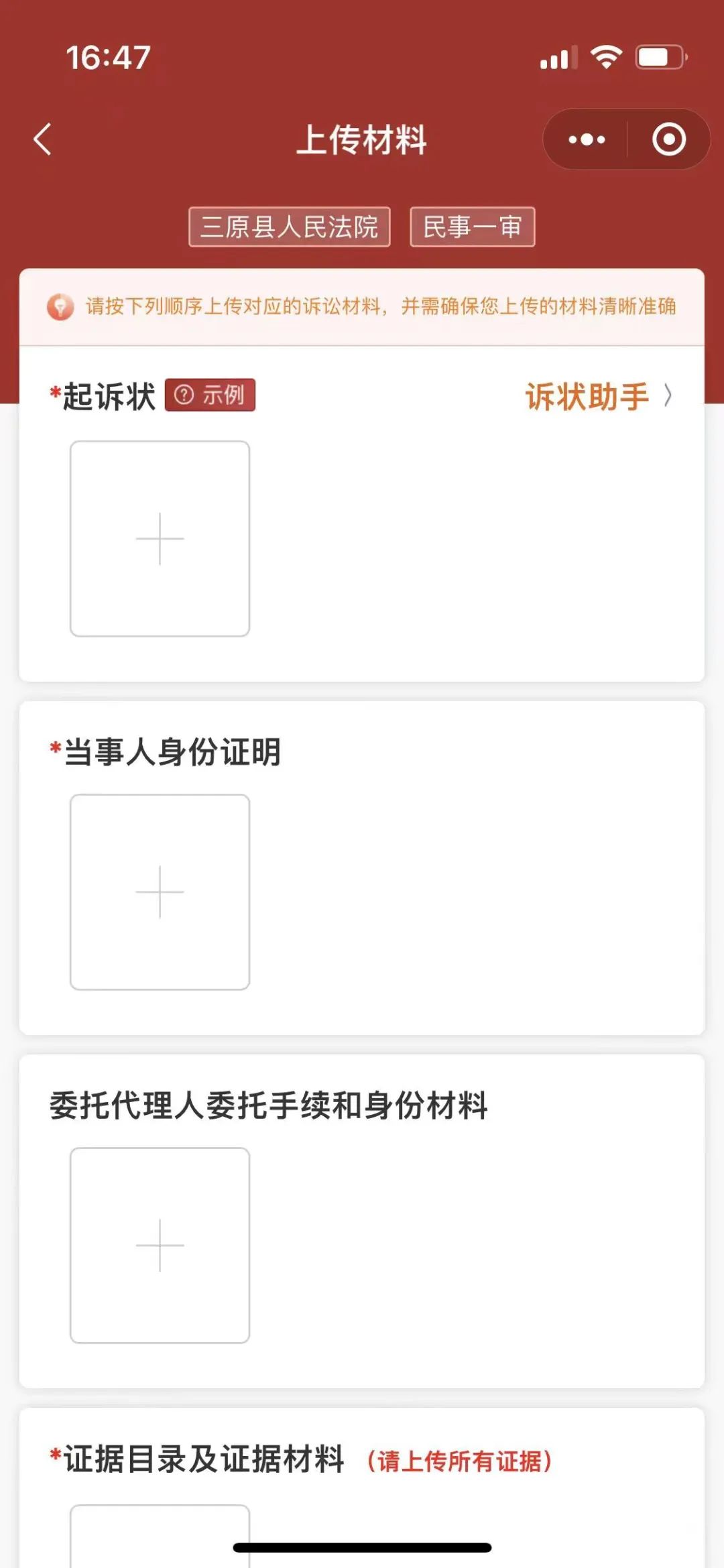Viewport: 724px width, 1568px height.
Task: Add a file under 起诉状
Action: [160, 538]
